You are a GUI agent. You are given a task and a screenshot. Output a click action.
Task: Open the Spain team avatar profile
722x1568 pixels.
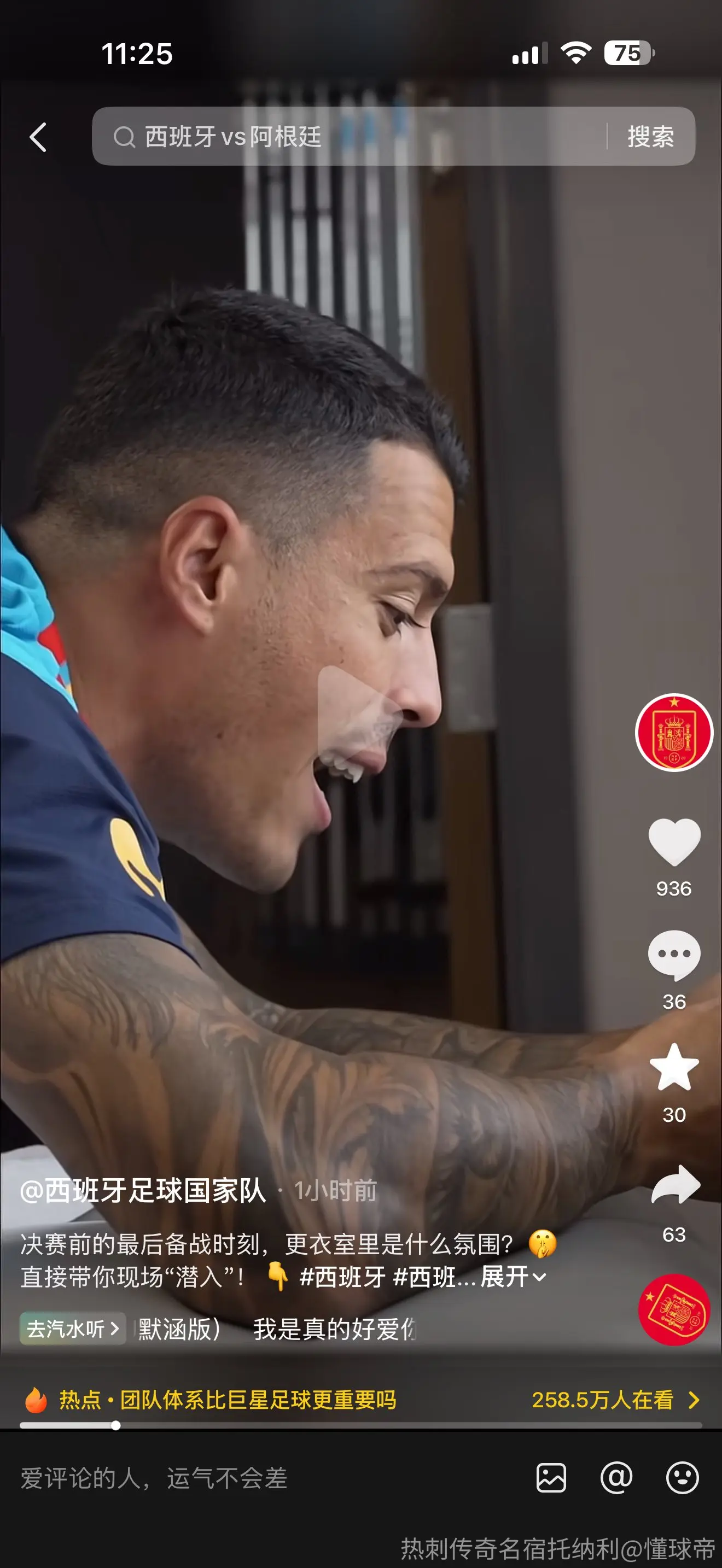(x=674, y=732)
